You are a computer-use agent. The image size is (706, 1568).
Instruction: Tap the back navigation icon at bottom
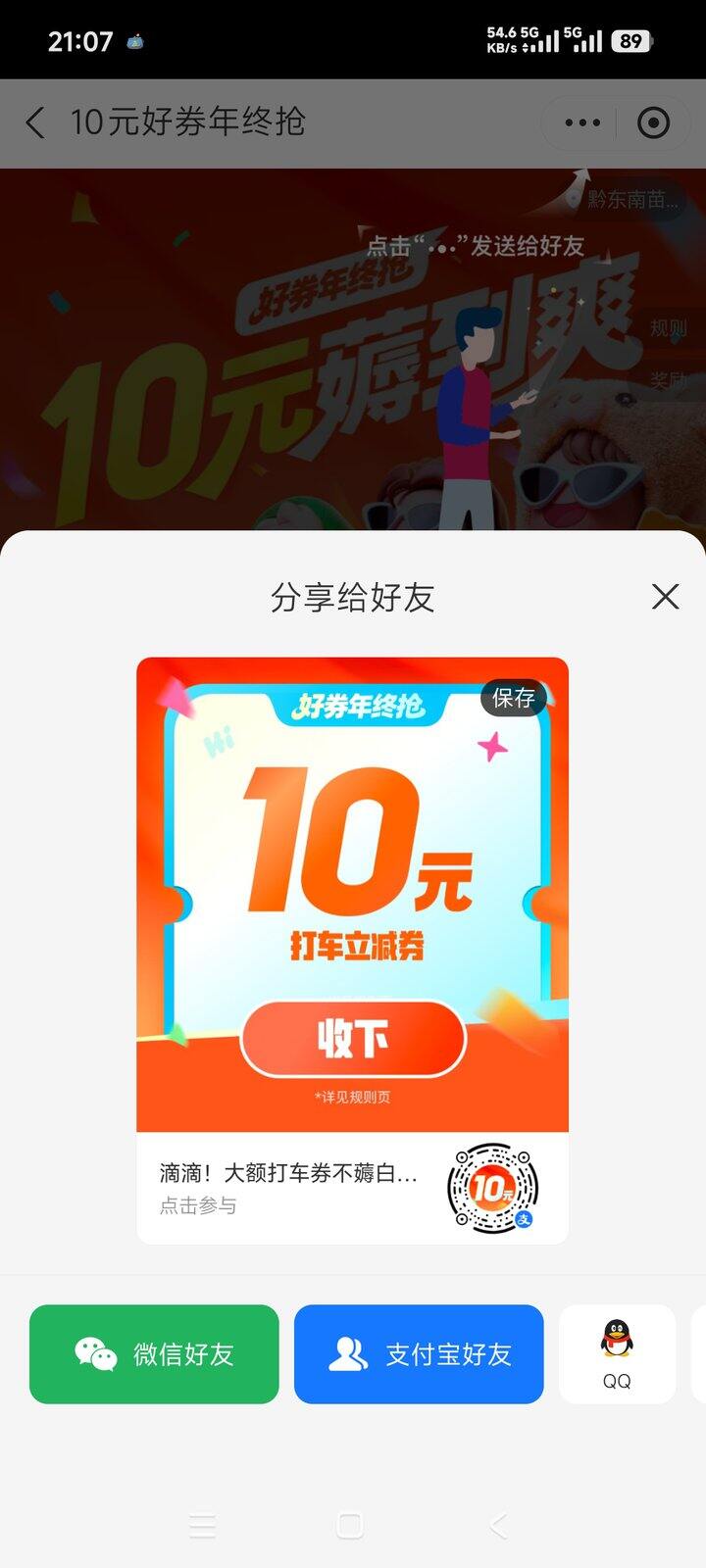click(x=498, y=1525)
